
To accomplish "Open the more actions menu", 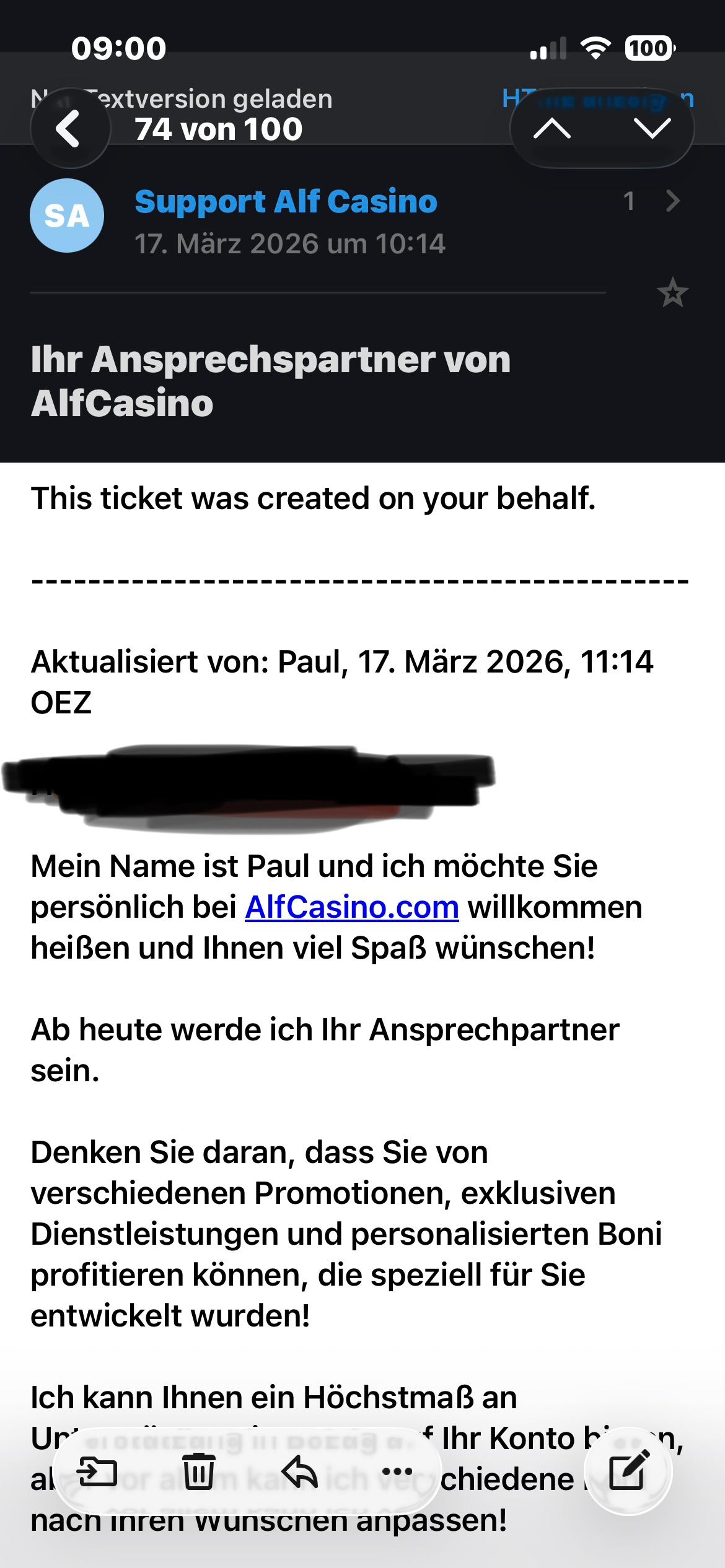I will (x=397, y=1471).
